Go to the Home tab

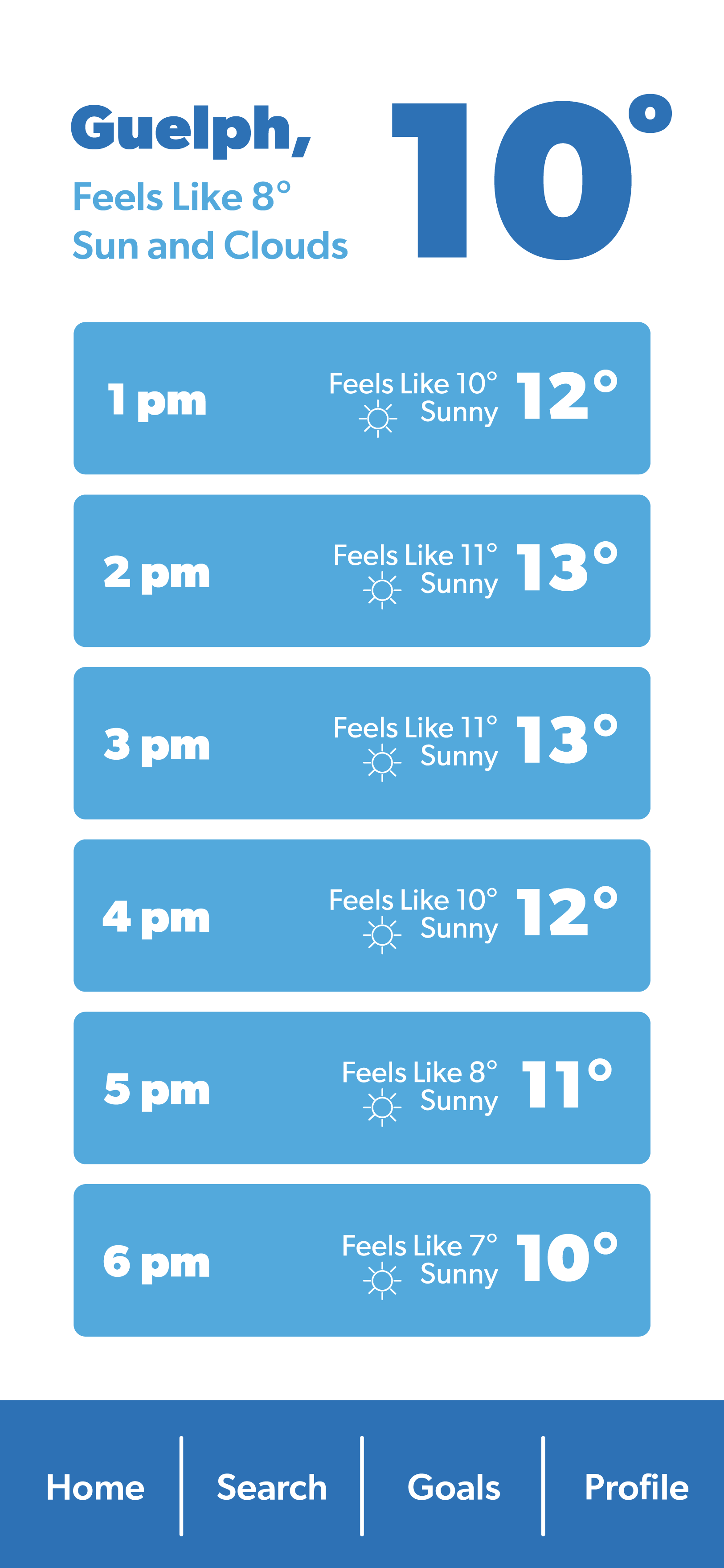pos(95,1487)
